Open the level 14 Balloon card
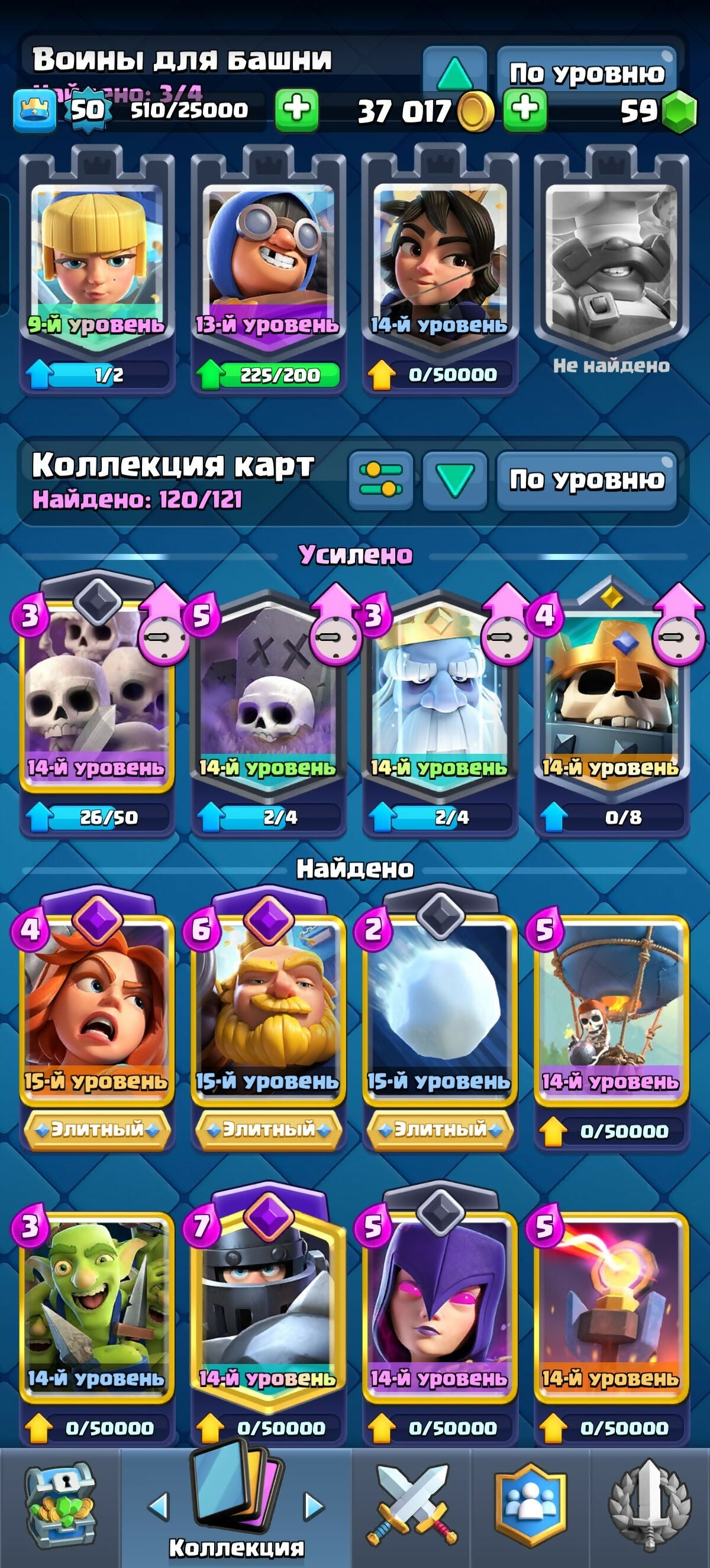710x1568 pixels. coord(611,1005)
